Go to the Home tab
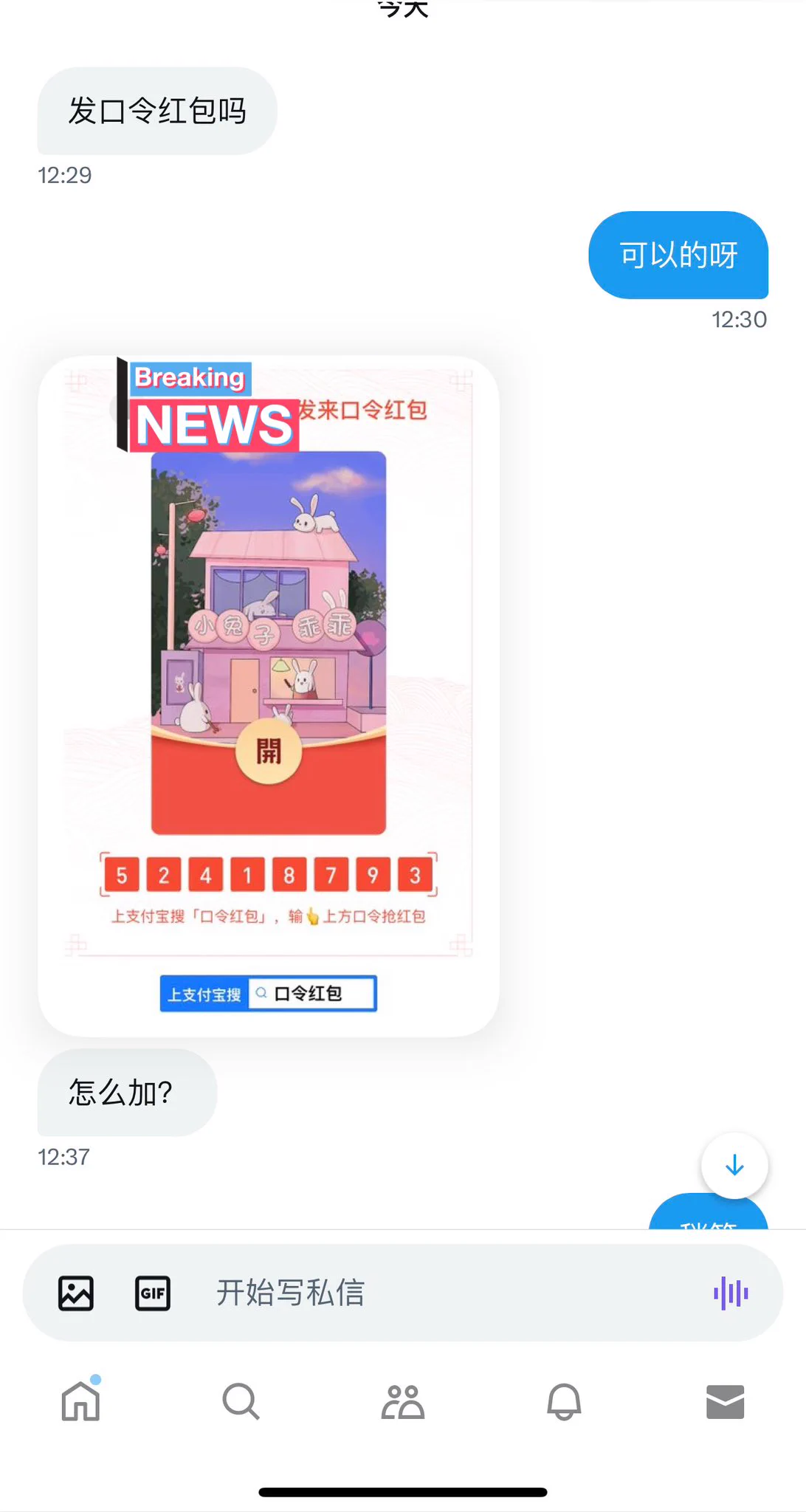The image size is (806, 1512). tap(80, 1401)
